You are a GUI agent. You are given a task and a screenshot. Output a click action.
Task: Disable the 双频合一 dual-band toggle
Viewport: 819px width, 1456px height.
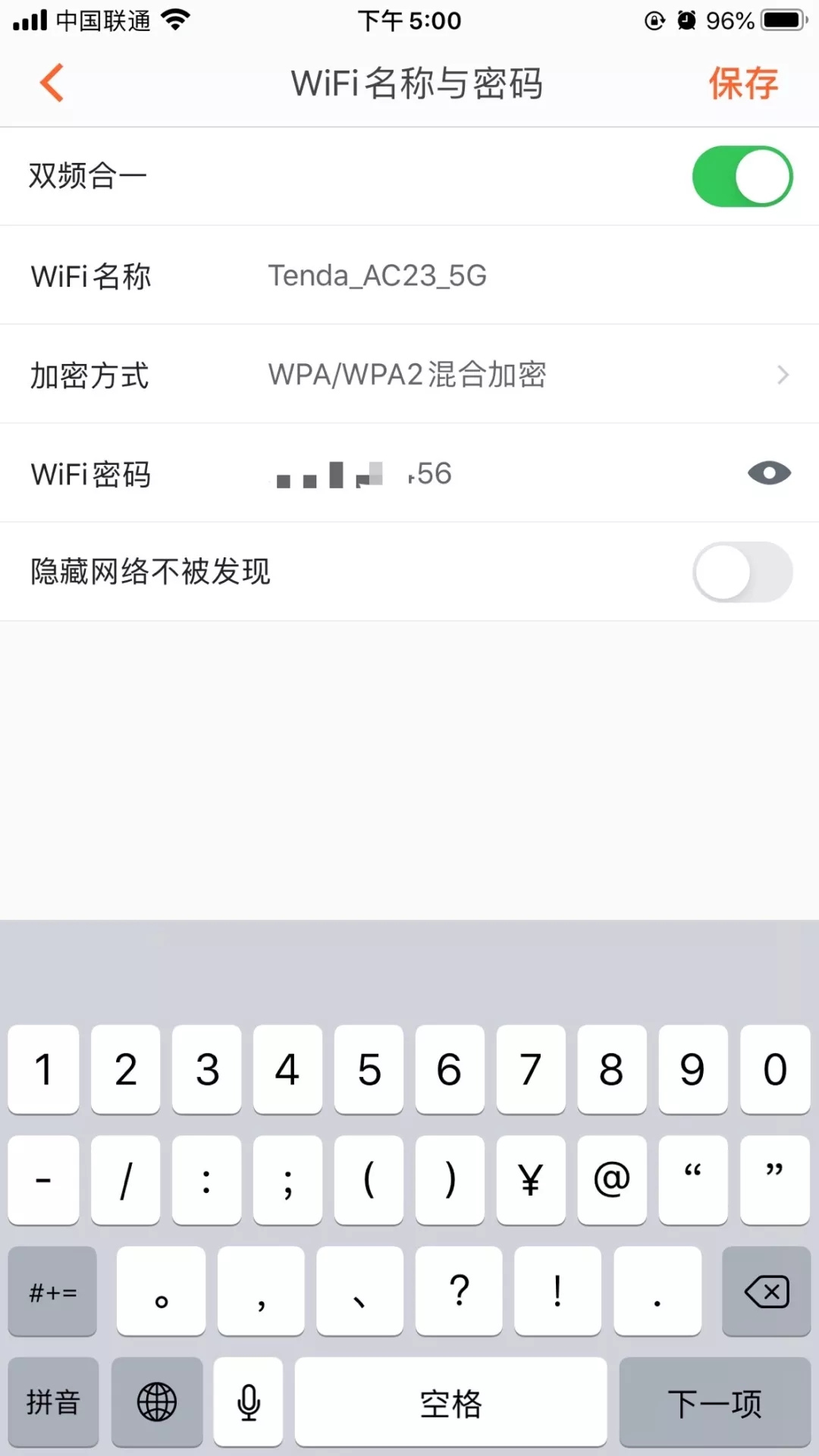(742, 176)
